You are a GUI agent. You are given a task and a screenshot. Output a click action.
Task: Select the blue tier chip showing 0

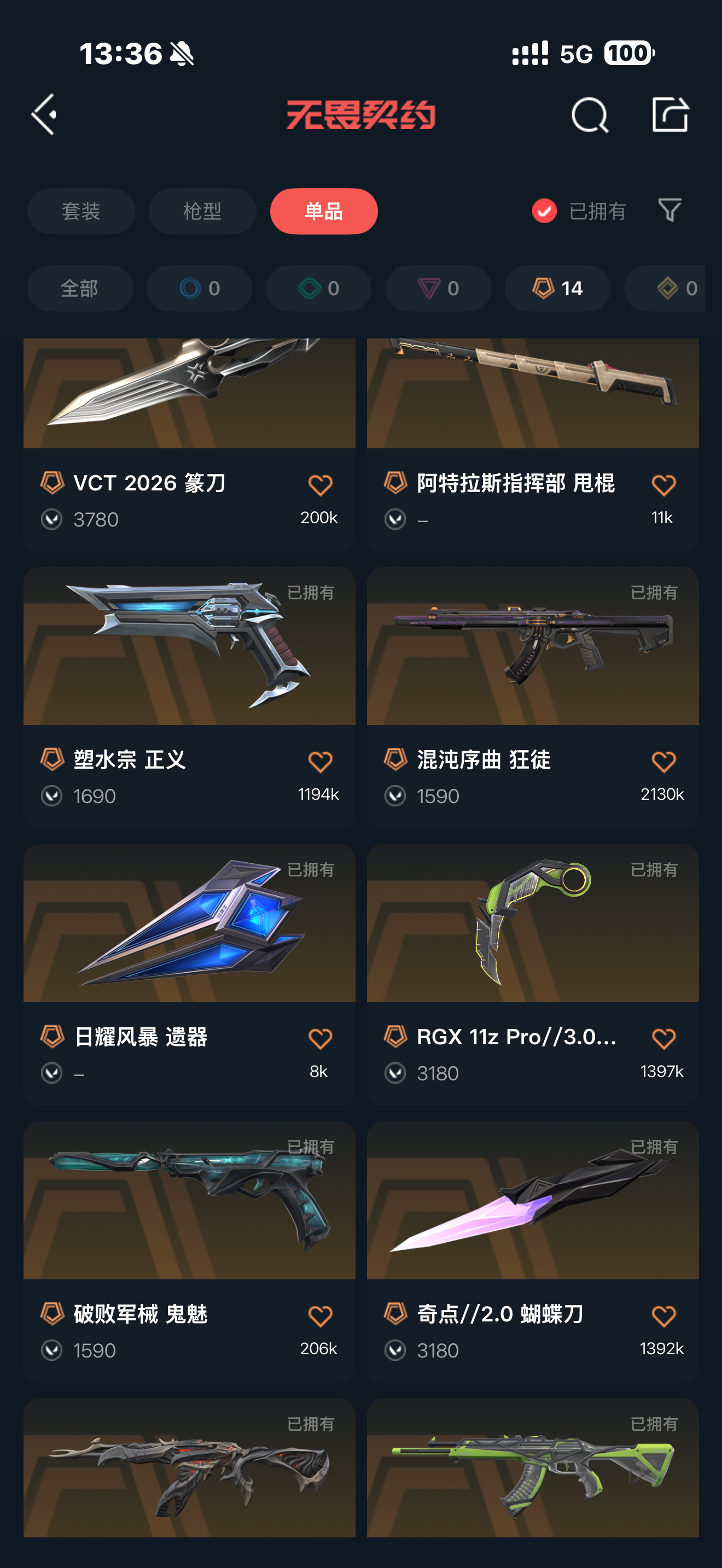(x=199, y=288)
